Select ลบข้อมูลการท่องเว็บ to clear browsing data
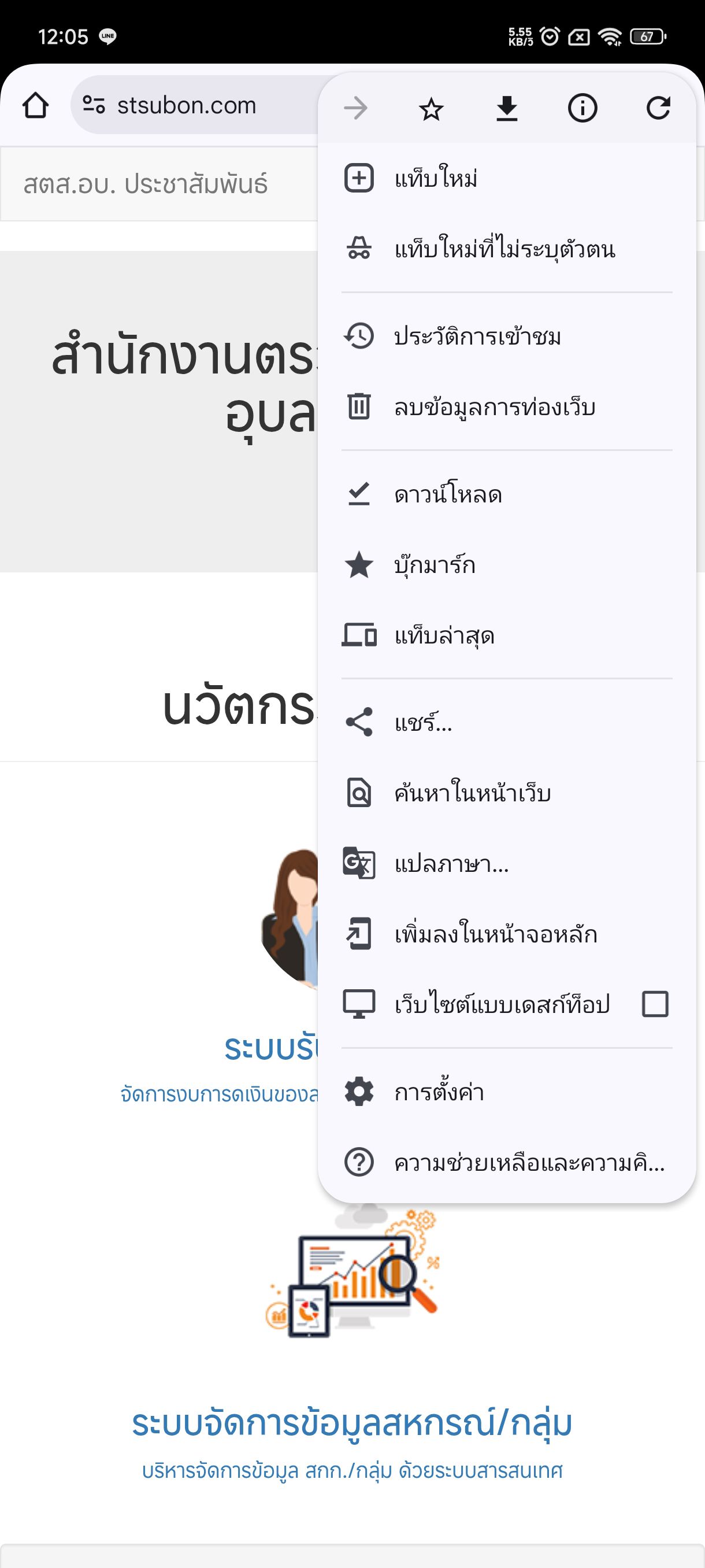 click(494, 407)
